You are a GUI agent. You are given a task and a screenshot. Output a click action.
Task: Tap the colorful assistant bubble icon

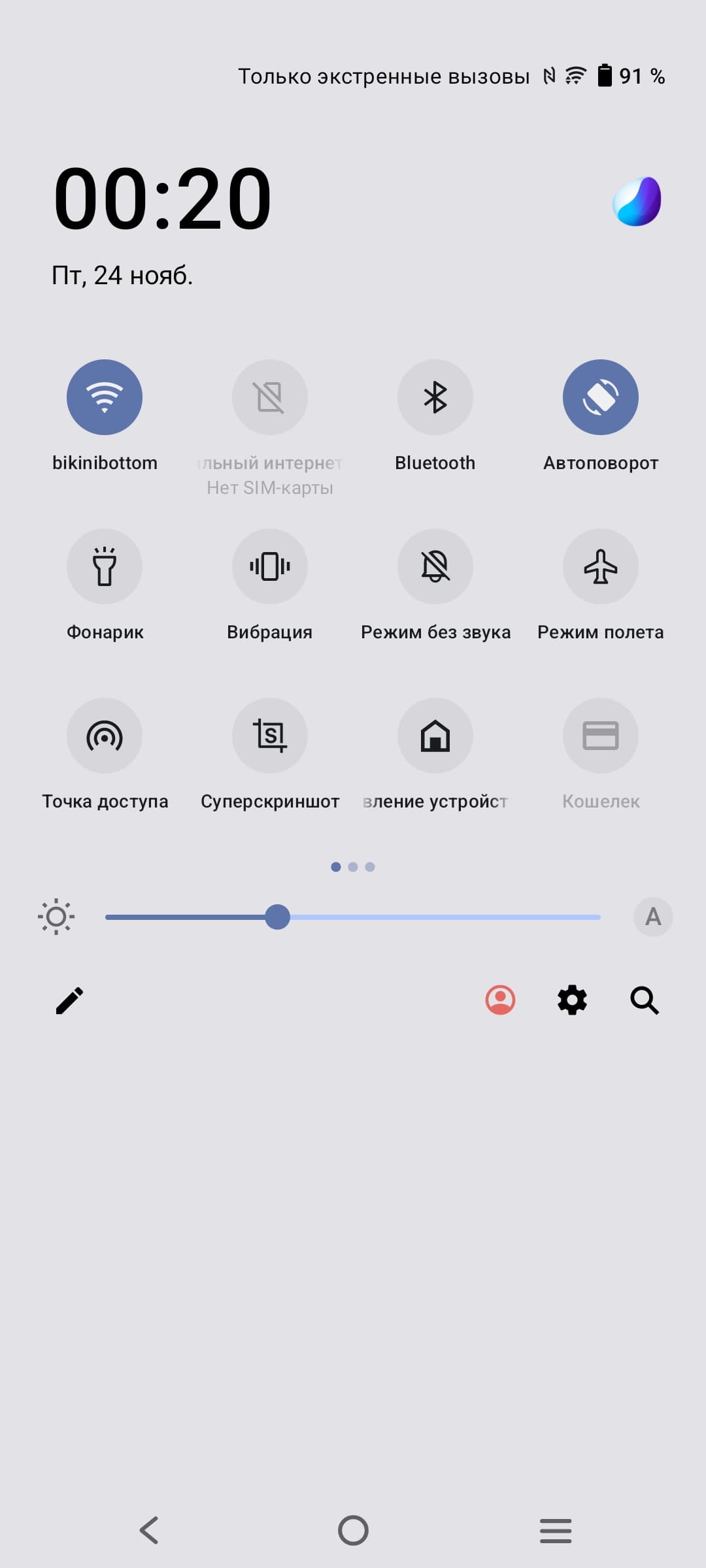click(637, 202)
